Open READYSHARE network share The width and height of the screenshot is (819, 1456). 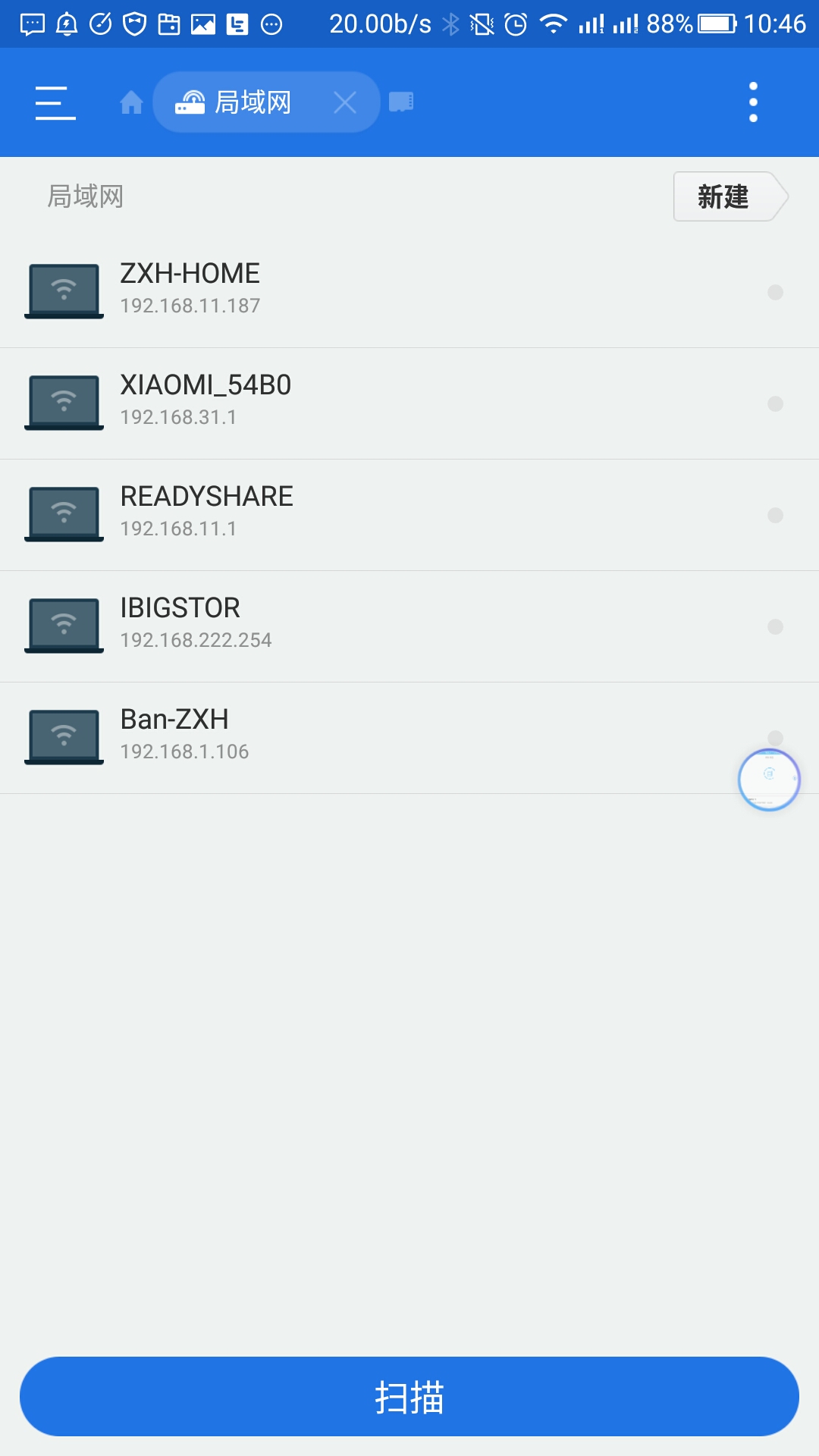pyautogui.click(x=409, y=515)
